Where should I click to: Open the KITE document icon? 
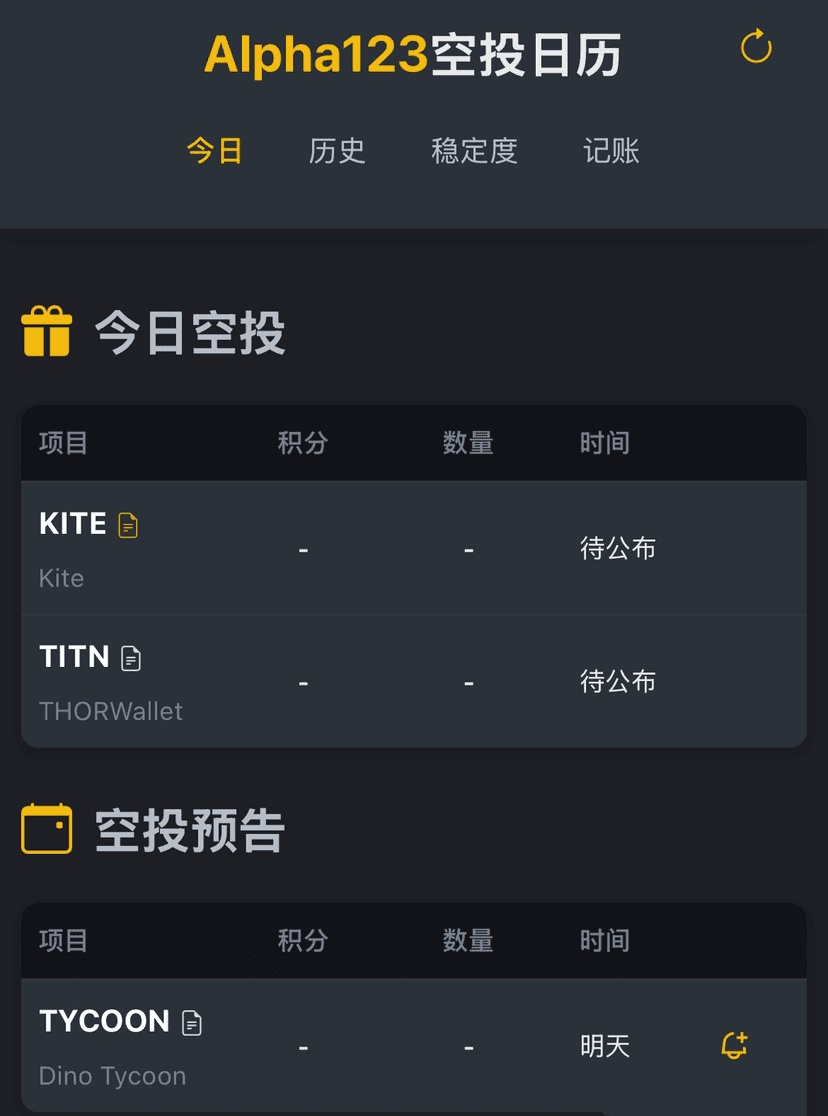click(x=128, y=525)
